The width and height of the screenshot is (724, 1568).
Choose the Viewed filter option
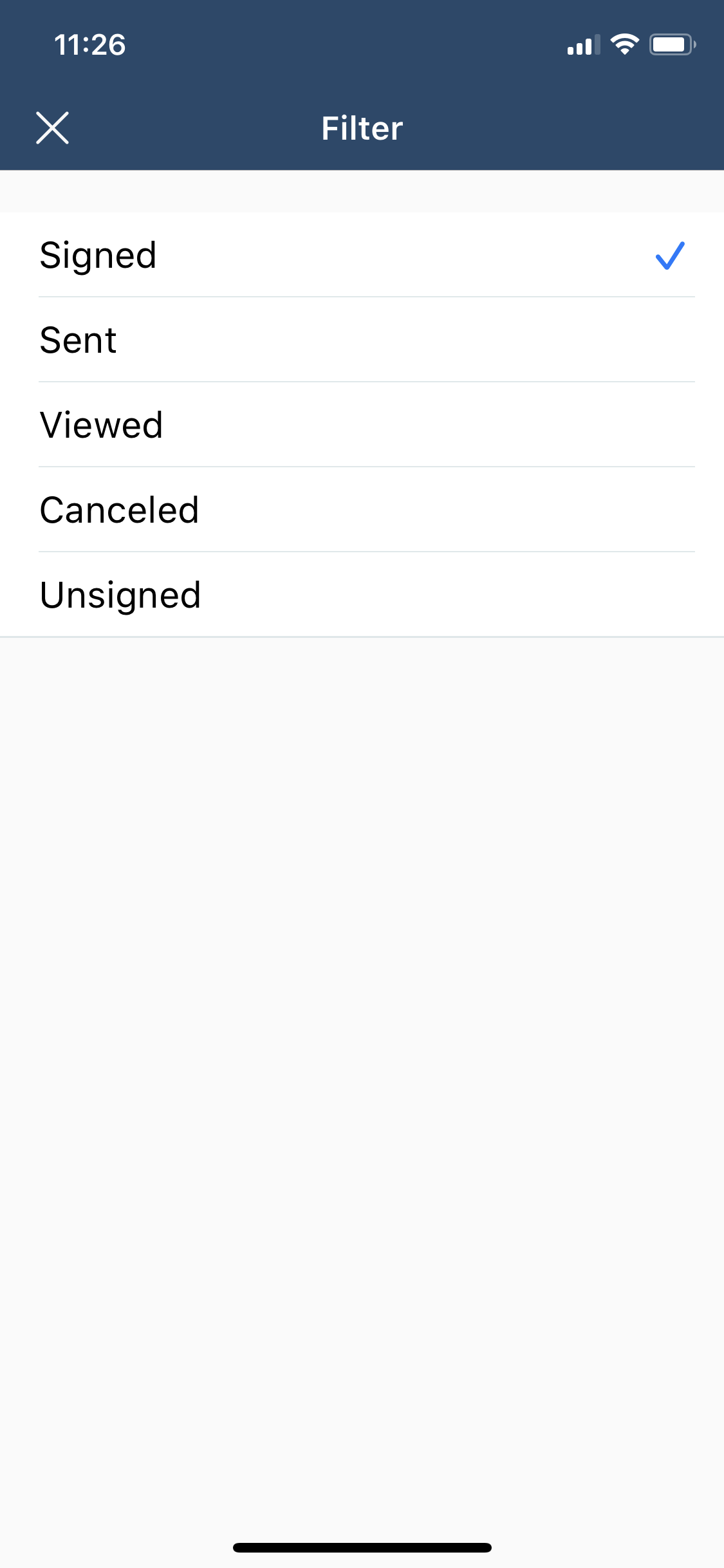362,425
